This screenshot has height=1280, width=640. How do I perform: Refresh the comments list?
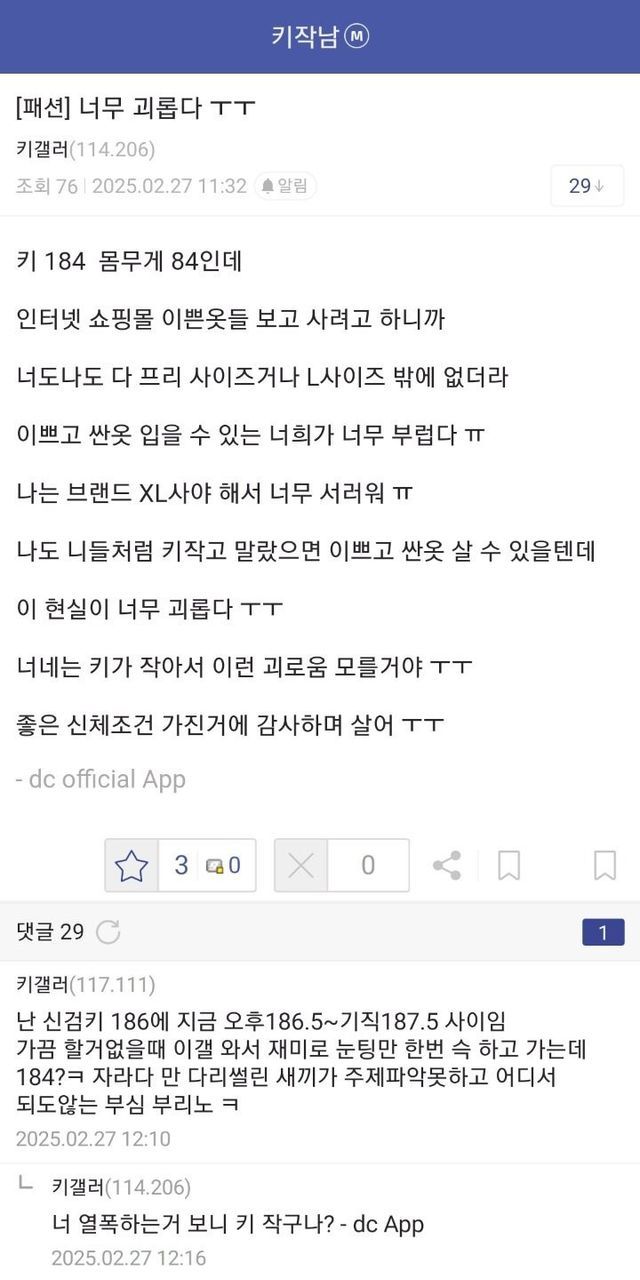pos(108,932)
